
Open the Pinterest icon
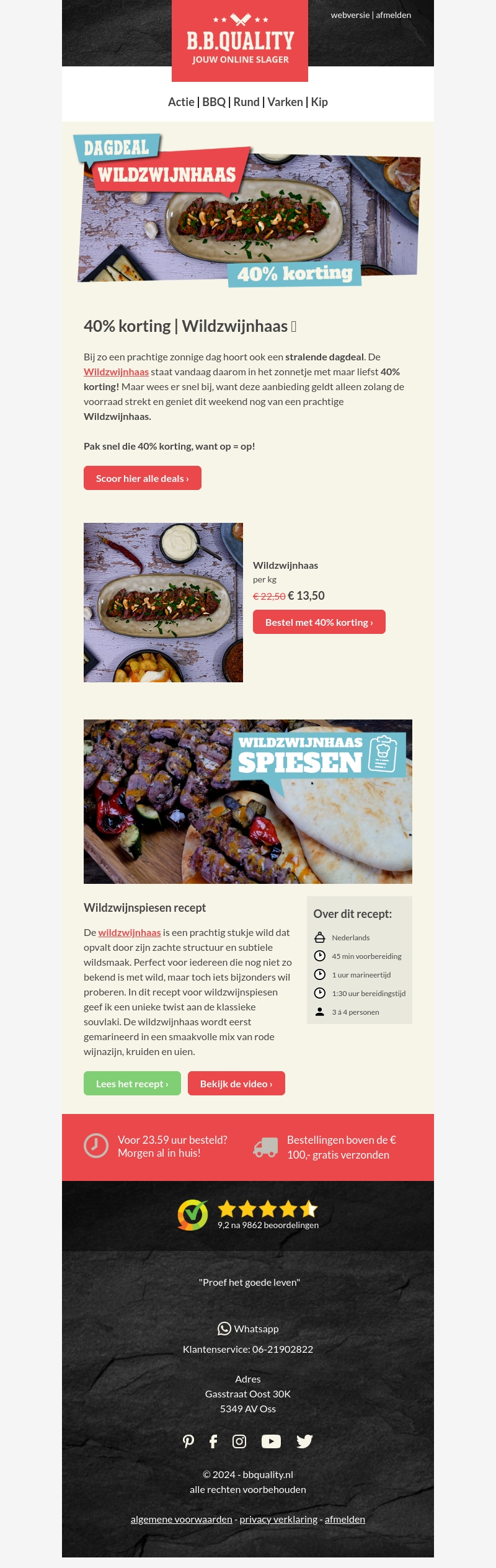188,1441
